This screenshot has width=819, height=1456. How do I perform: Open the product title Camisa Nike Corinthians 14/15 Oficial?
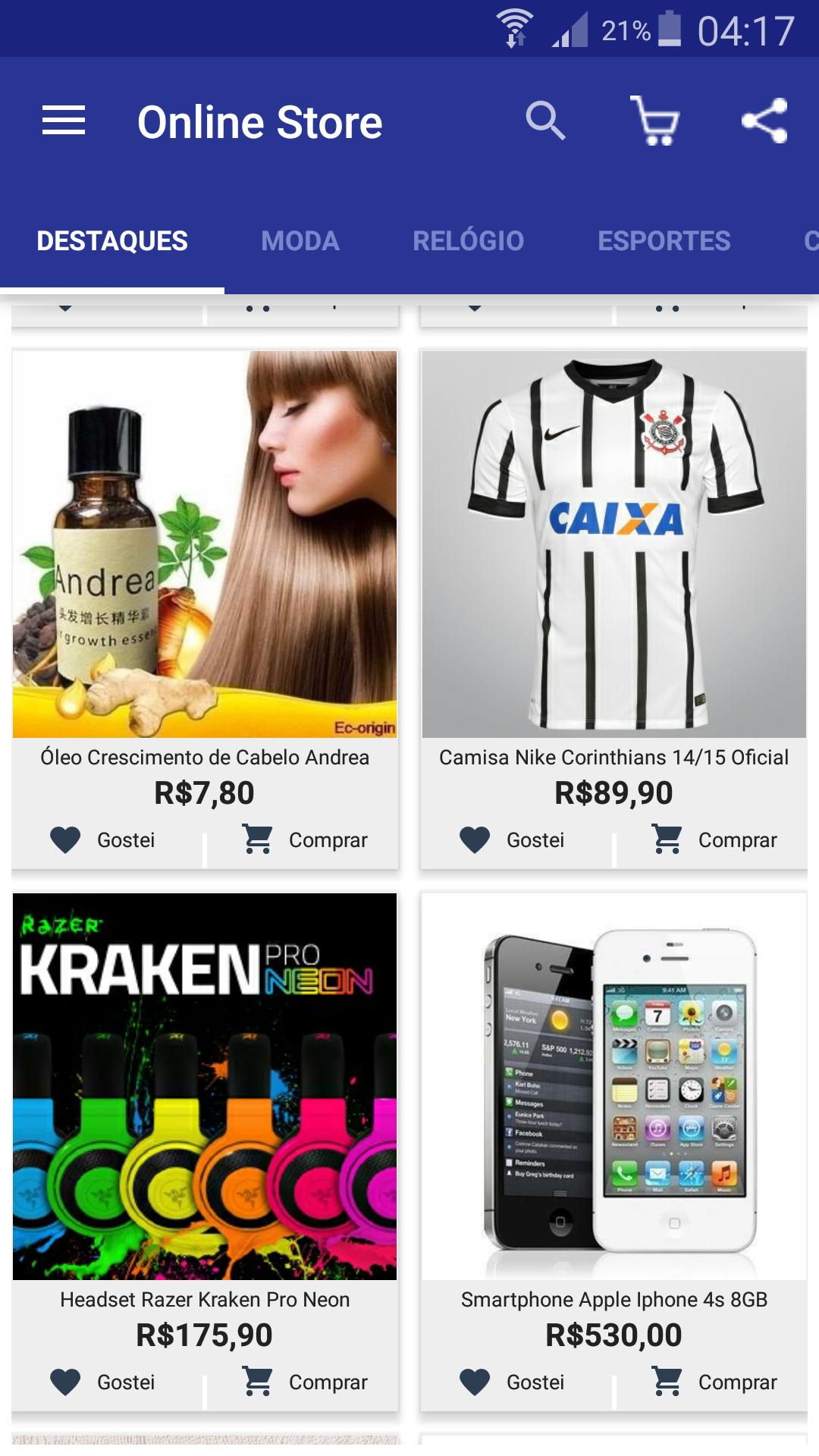tap(615, 757)
